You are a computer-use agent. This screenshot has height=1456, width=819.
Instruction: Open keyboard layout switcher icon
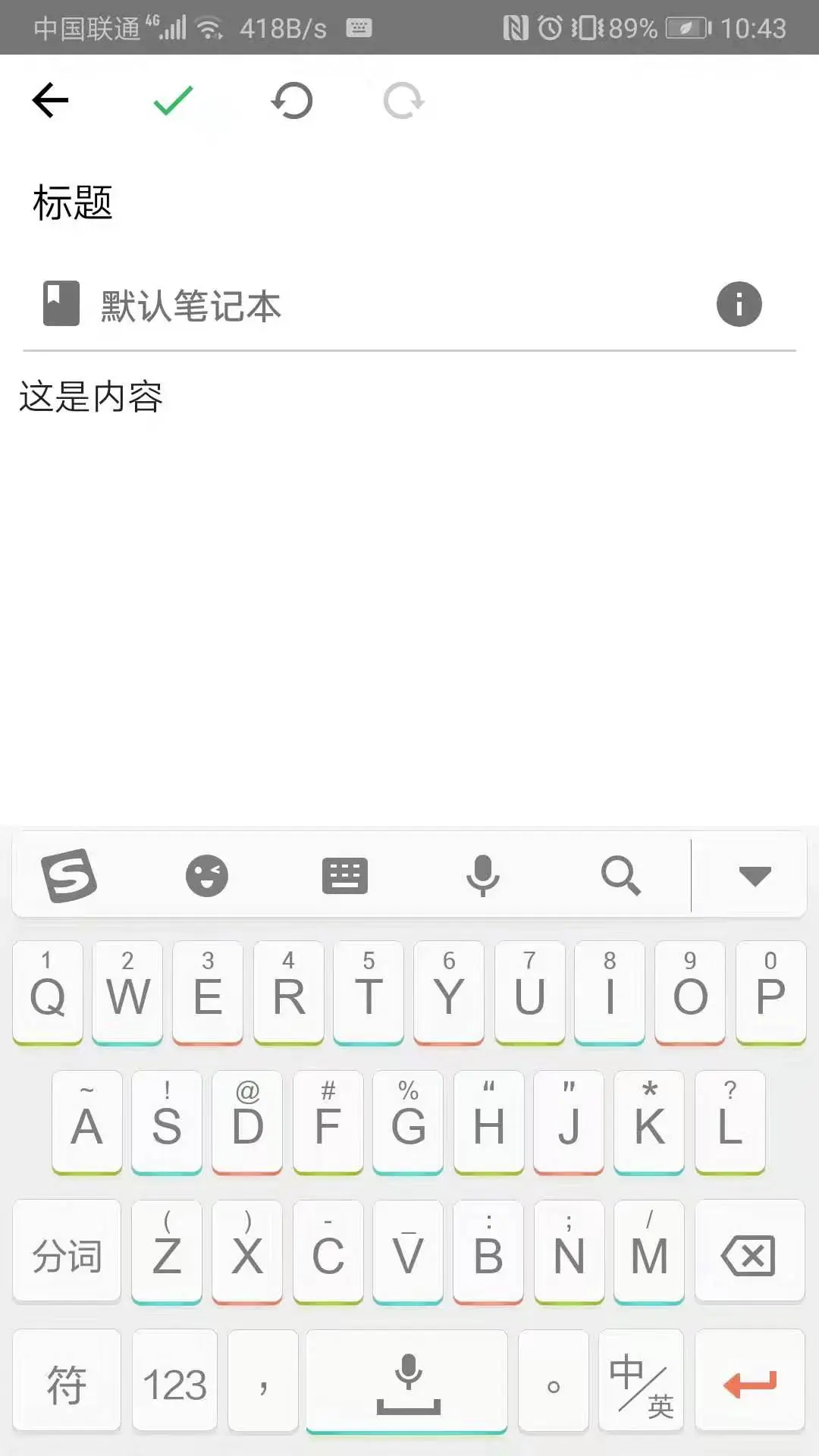(345, 876)
